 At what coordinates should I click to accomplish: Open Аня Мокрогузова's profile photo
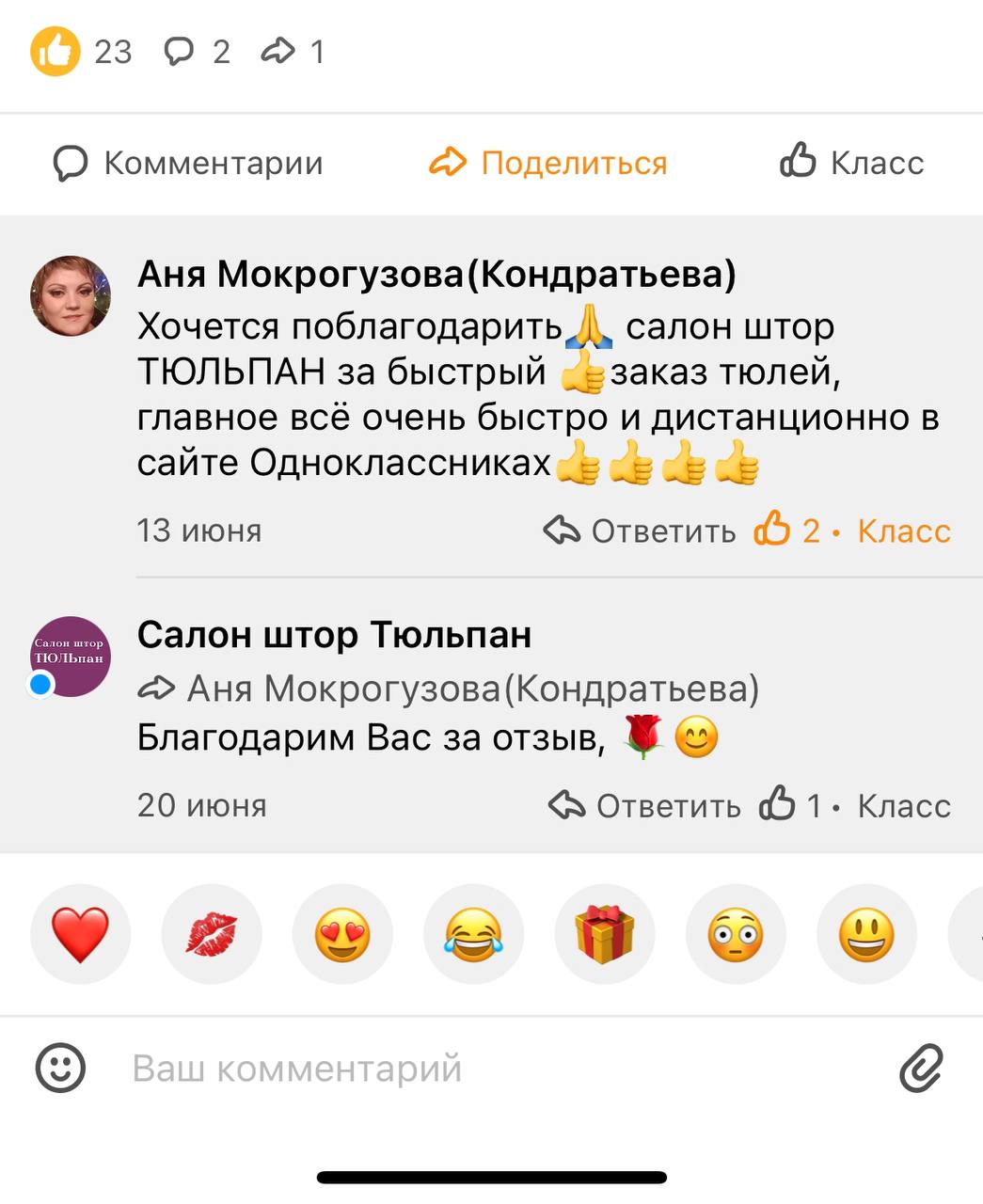point(71,295)
